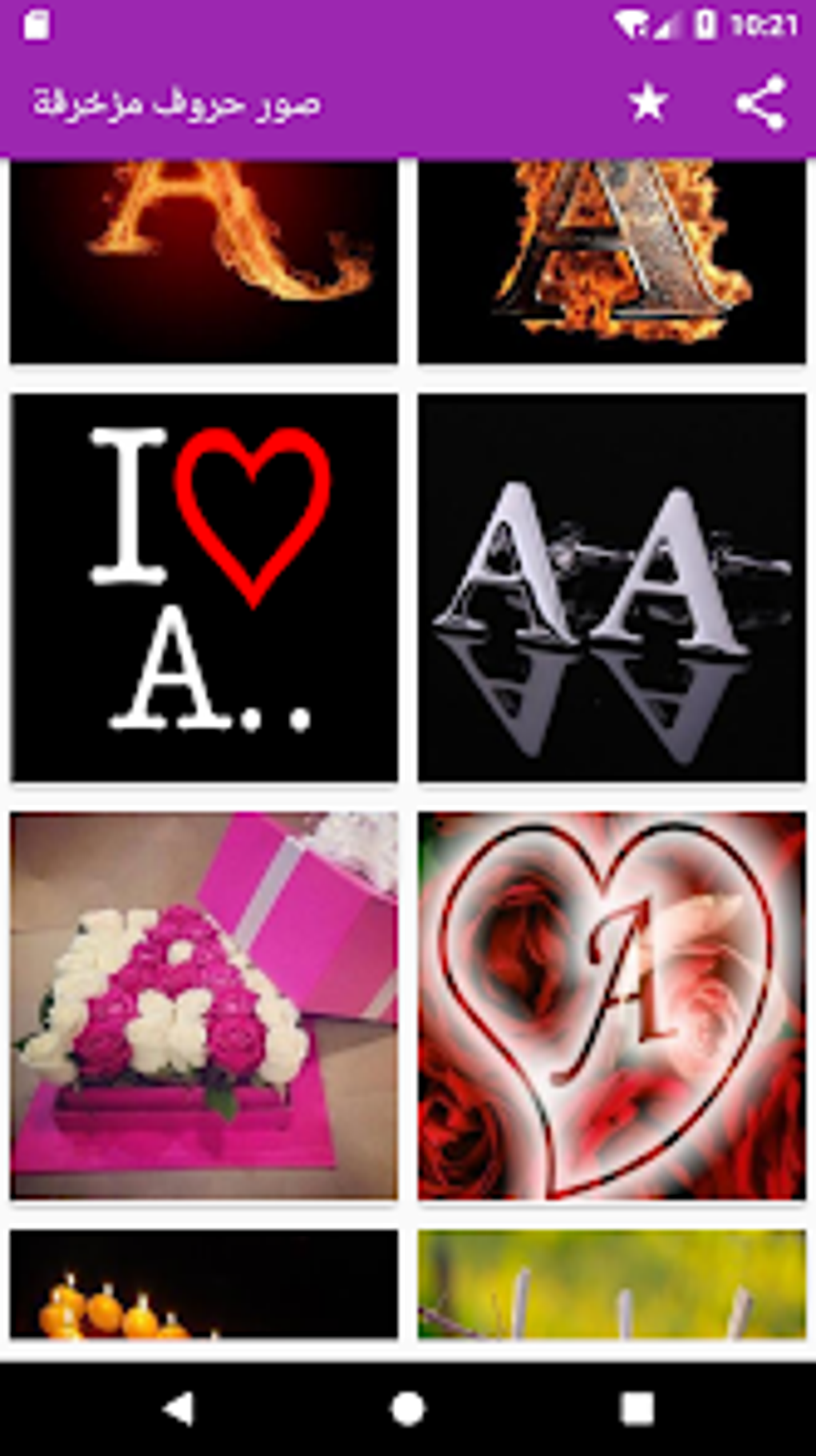Share this app via share icon

click(760, 103)
